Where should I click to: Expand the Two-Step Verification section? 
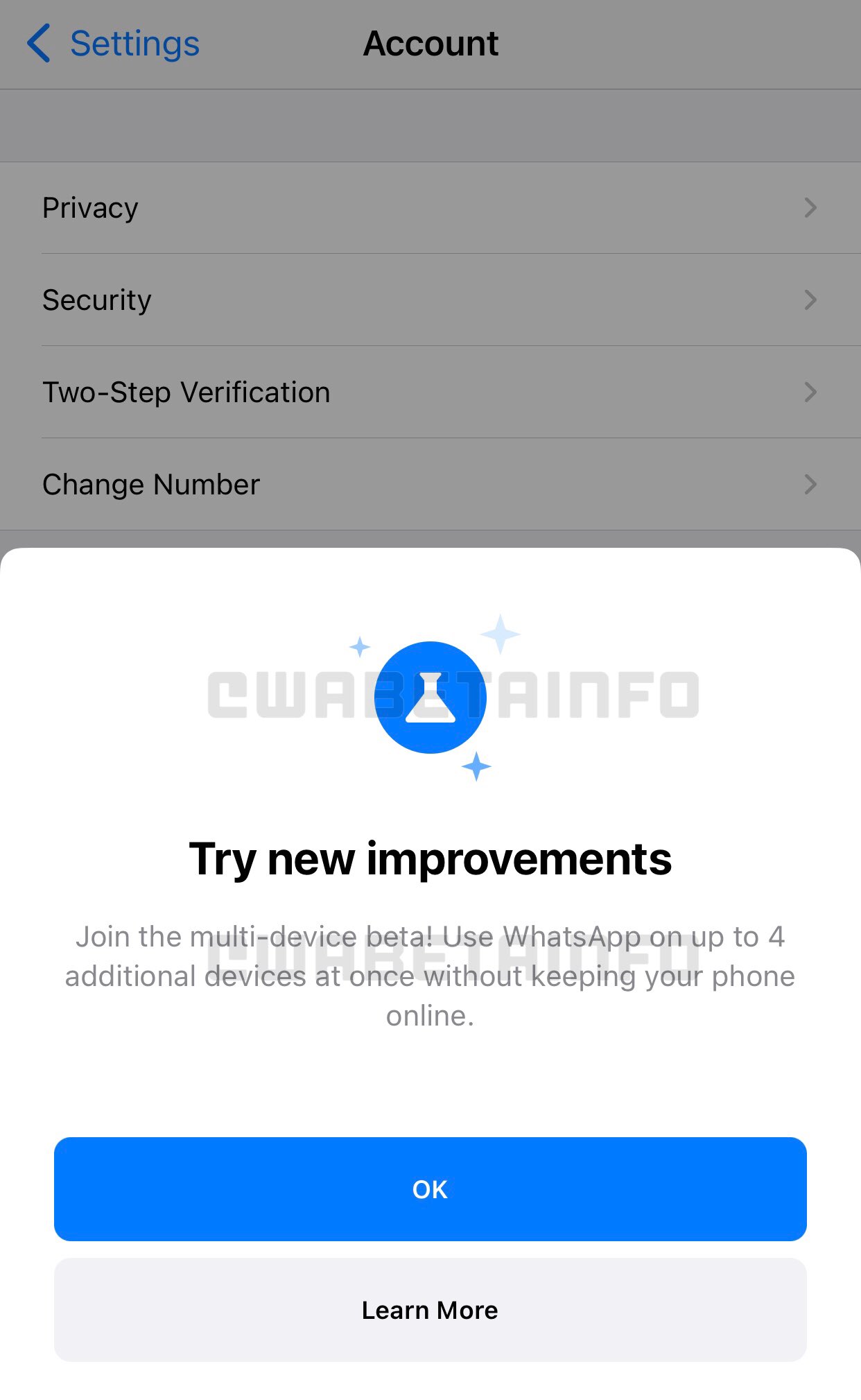[x=277, y=392]
